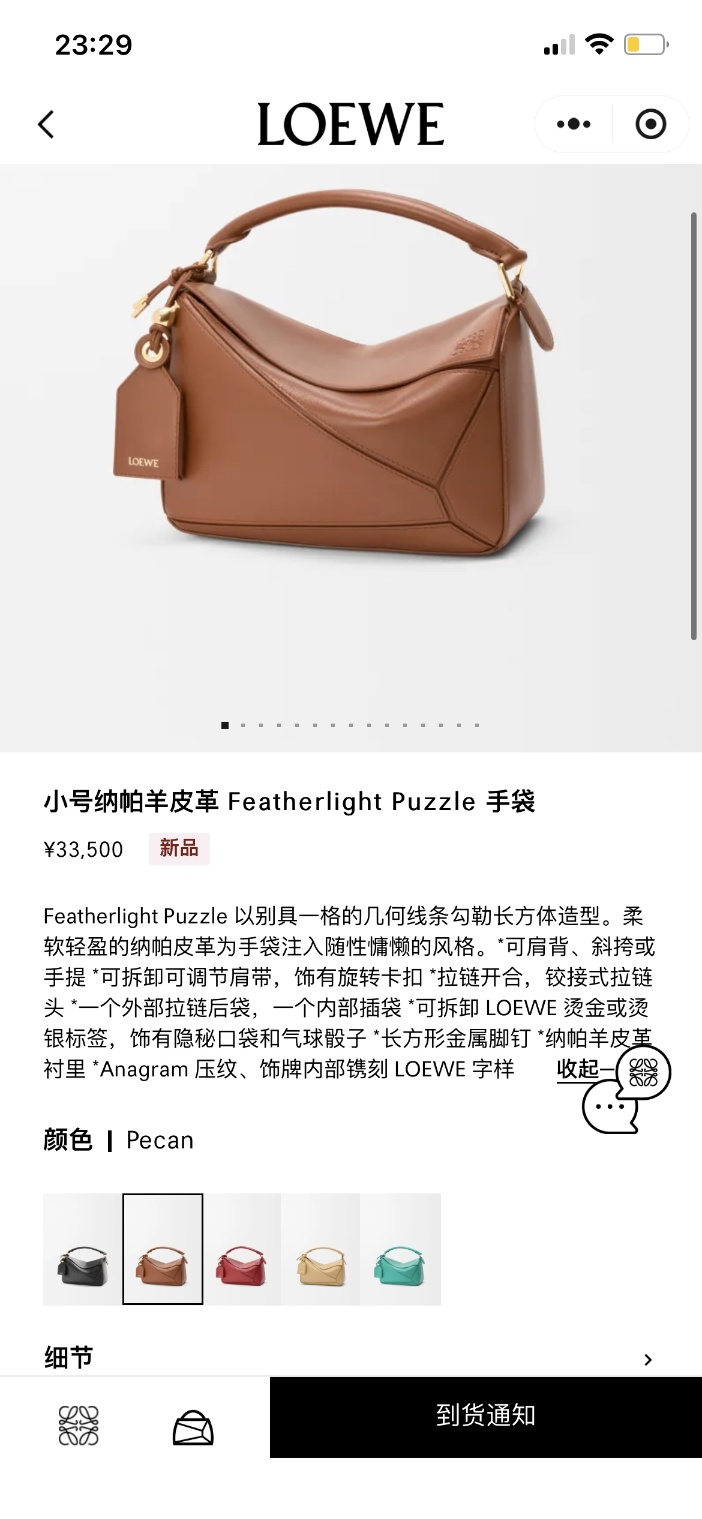Image resolution: width=702 pixels, height=1519 pixels.
Task: Select the beige color swatch
Action: [x=321, y=1249]
